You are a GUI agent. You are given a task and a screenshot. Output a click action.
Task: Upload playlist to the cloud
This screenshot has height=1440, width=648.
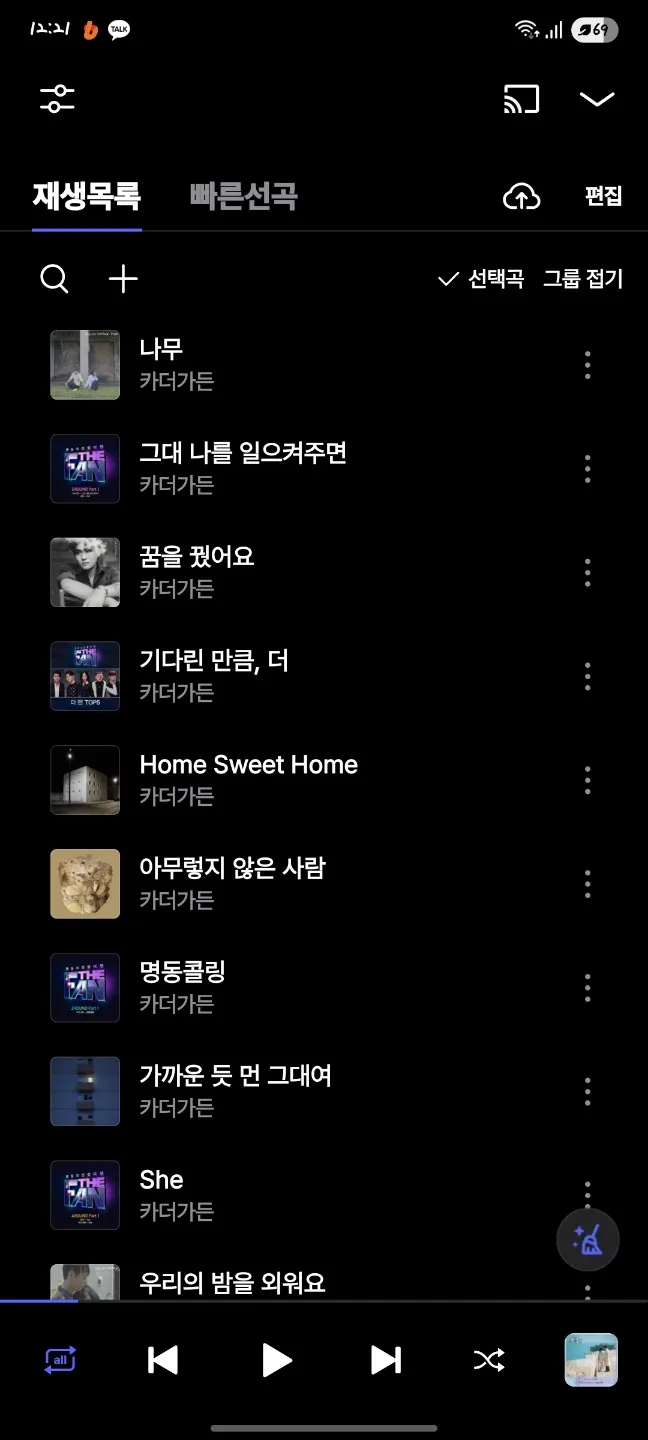coord(521,197)
